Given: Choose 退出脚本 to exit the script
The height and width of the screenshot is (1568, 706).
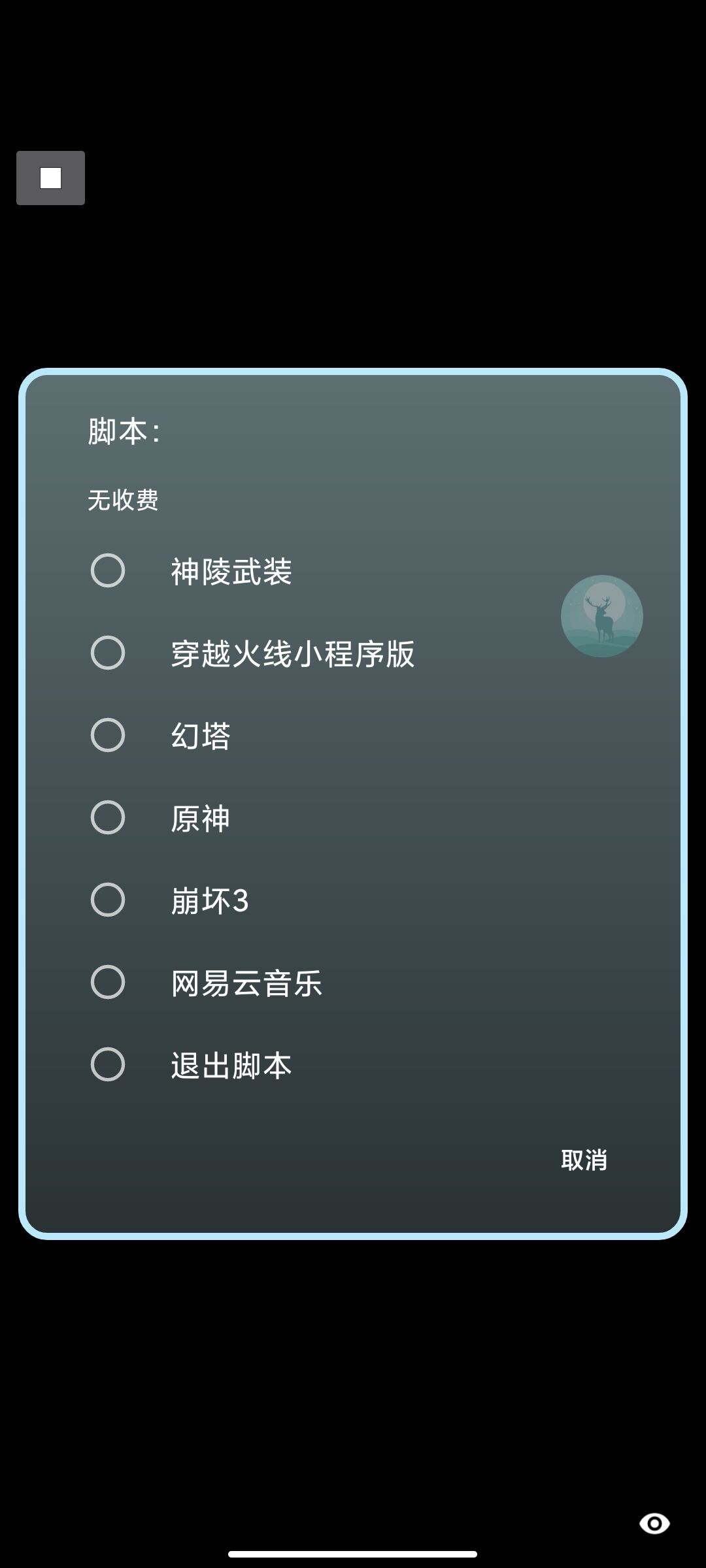Looking at the screenshot, I should (108, 1064).
